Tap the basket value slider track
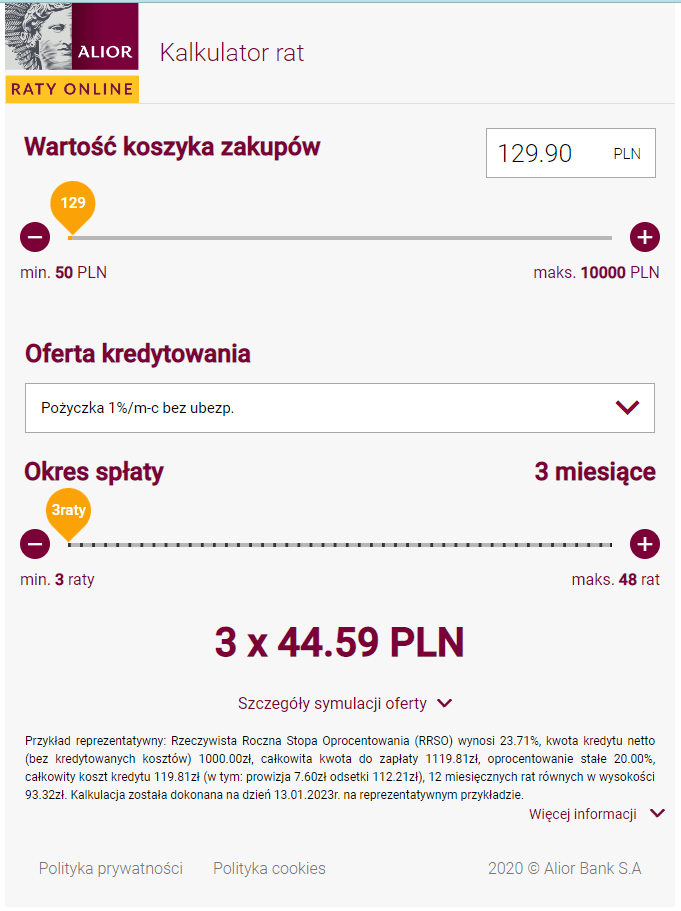Image resolution: width=681 pixels, height=911 pixels. tap(340, 238)
